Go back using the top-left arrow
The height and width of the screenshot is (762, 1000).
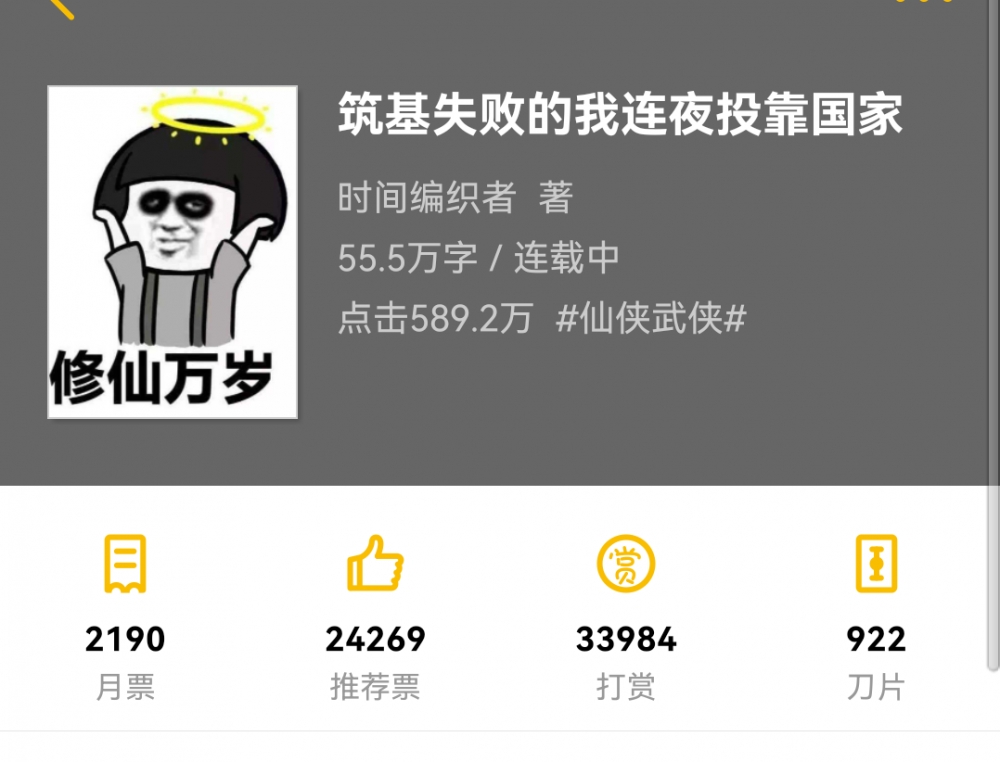coord(62,7)
